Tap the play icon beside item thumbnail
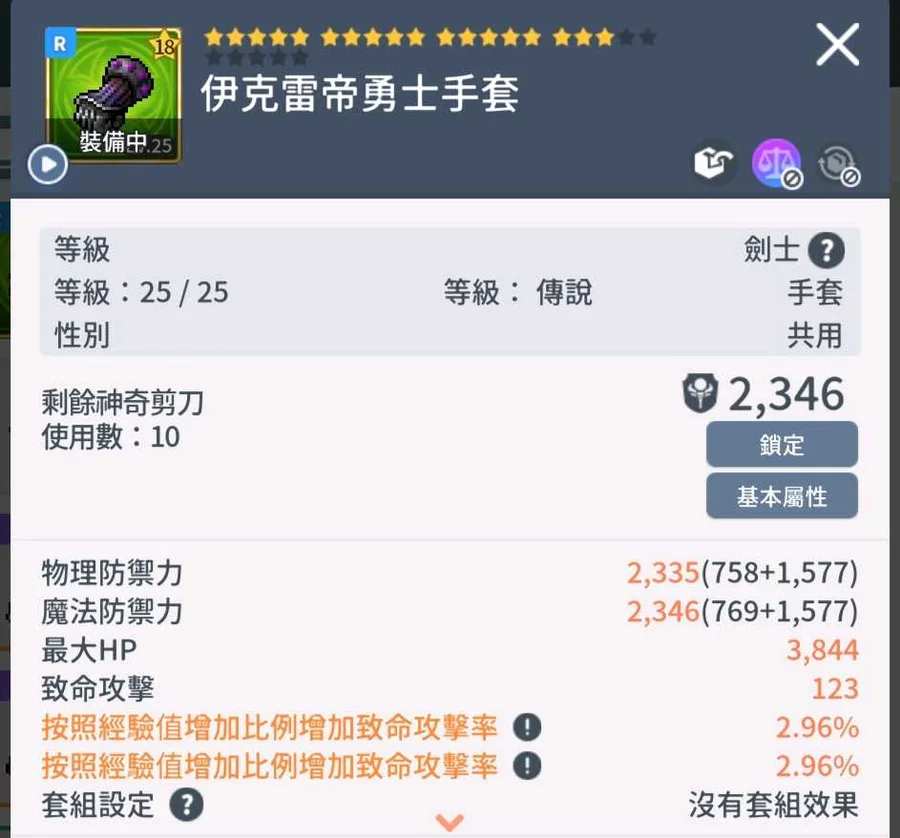 pos(47,165)
